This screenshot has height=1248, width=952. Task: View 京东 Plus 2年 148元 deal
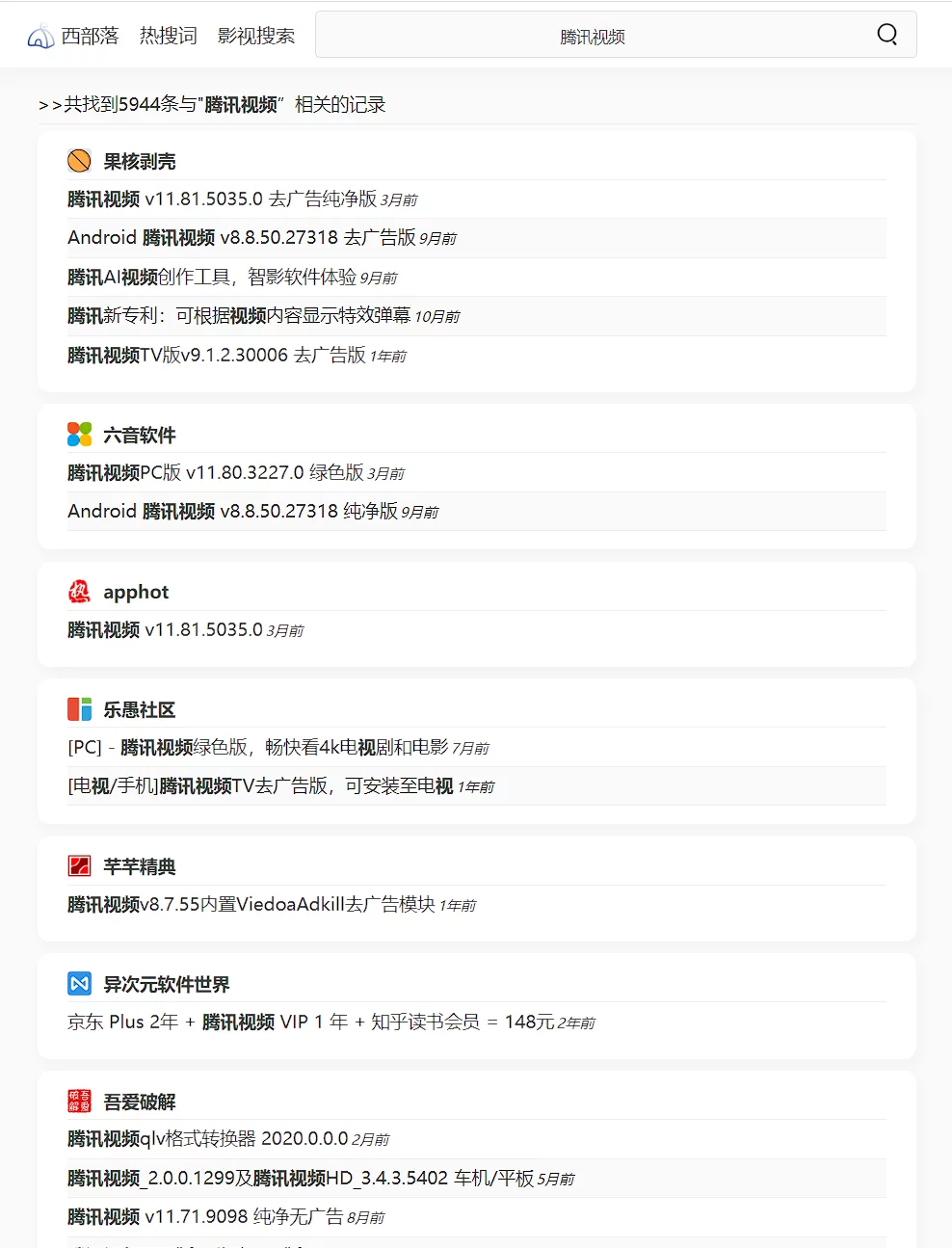[x=310, y=1022]
